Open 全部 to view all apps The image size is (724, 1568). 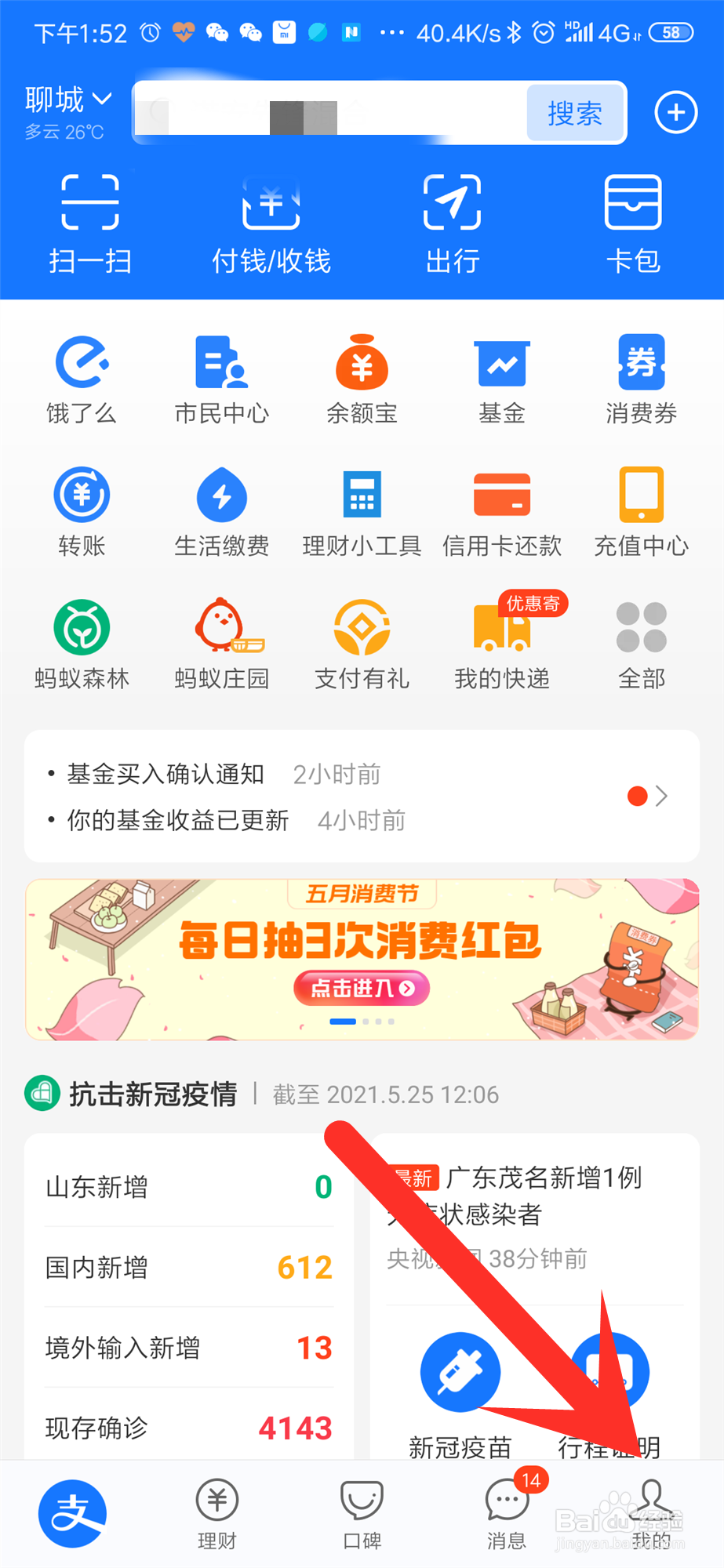click(641, 643)
